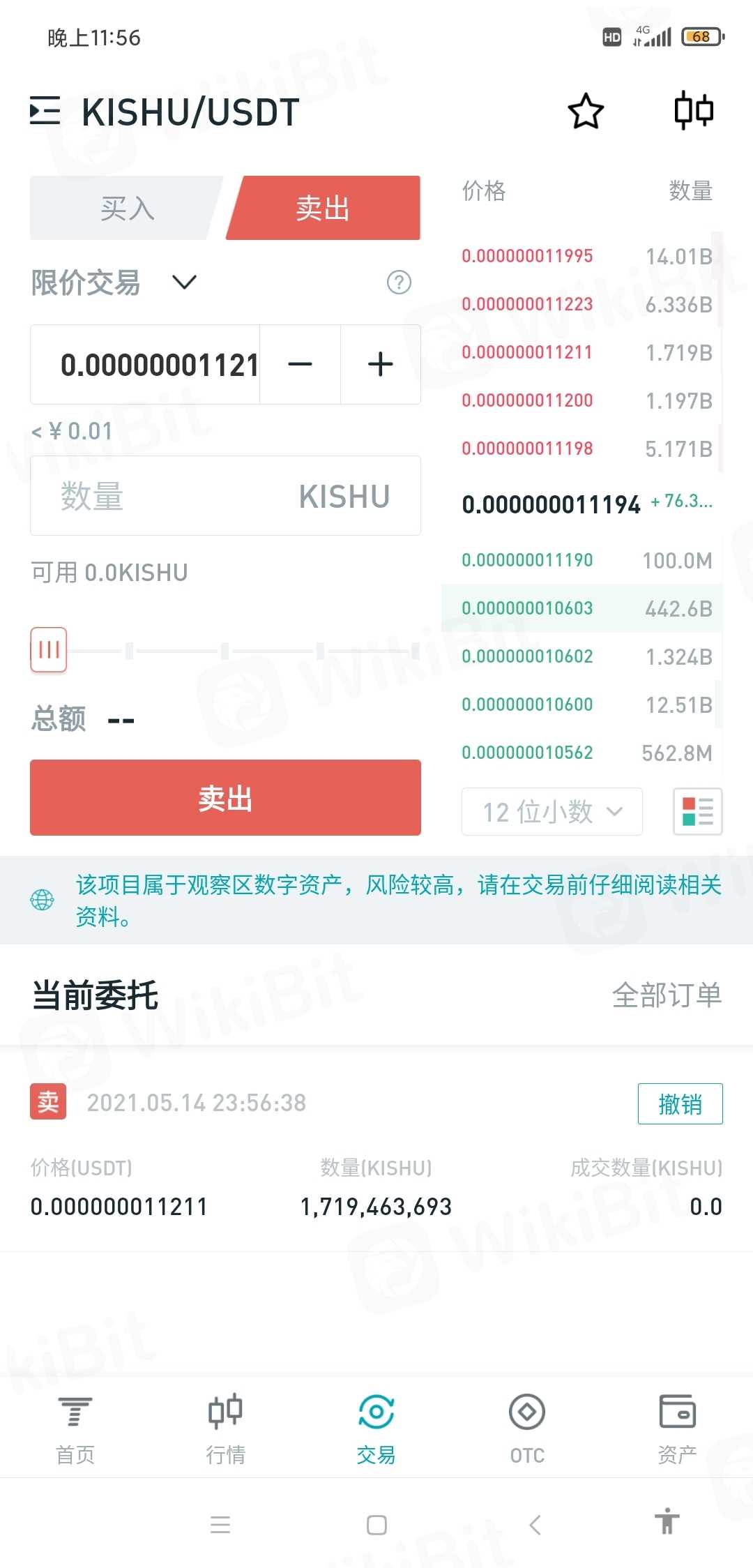Open the order type help icon
This screenshot has width=753, height=1568.
point(399,282)
